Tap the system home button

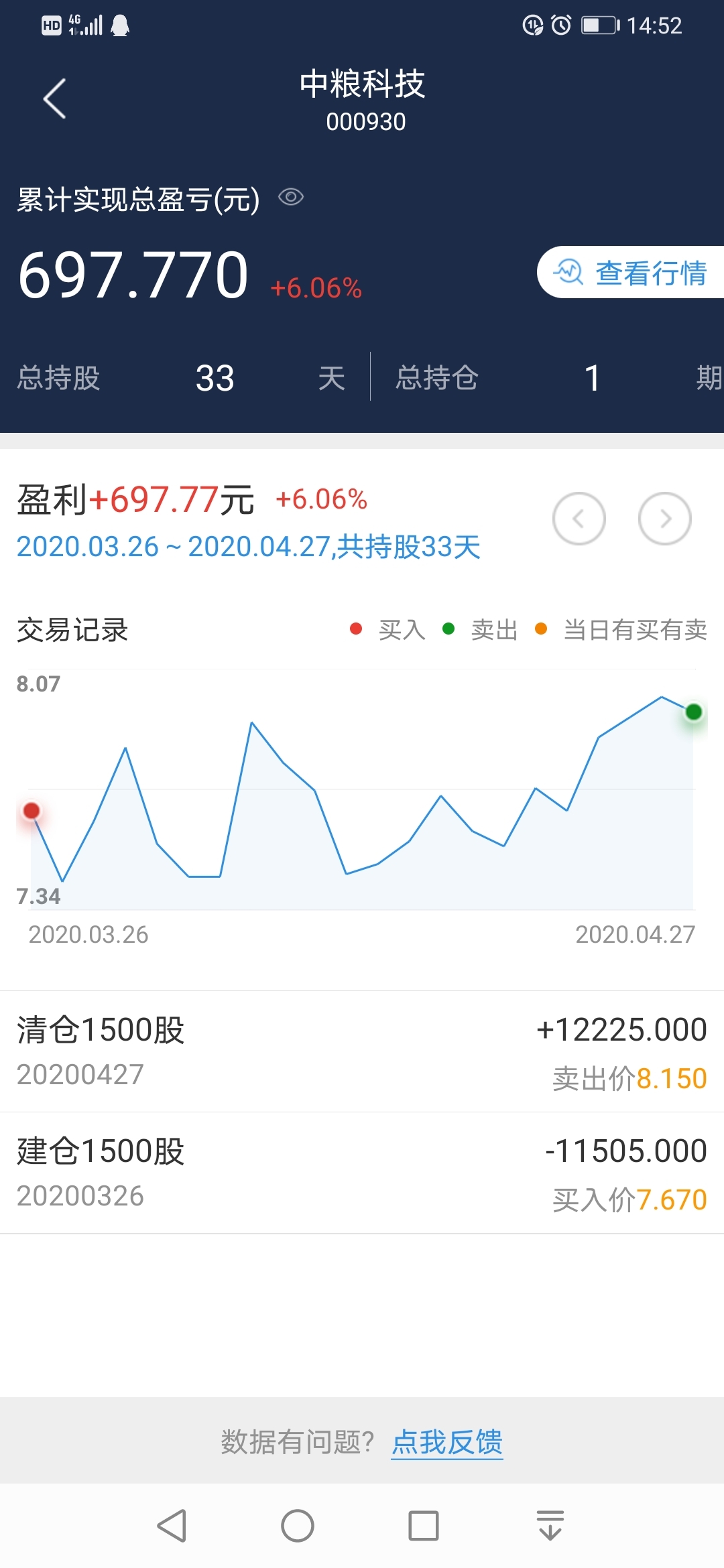[x=298, y=1526]
